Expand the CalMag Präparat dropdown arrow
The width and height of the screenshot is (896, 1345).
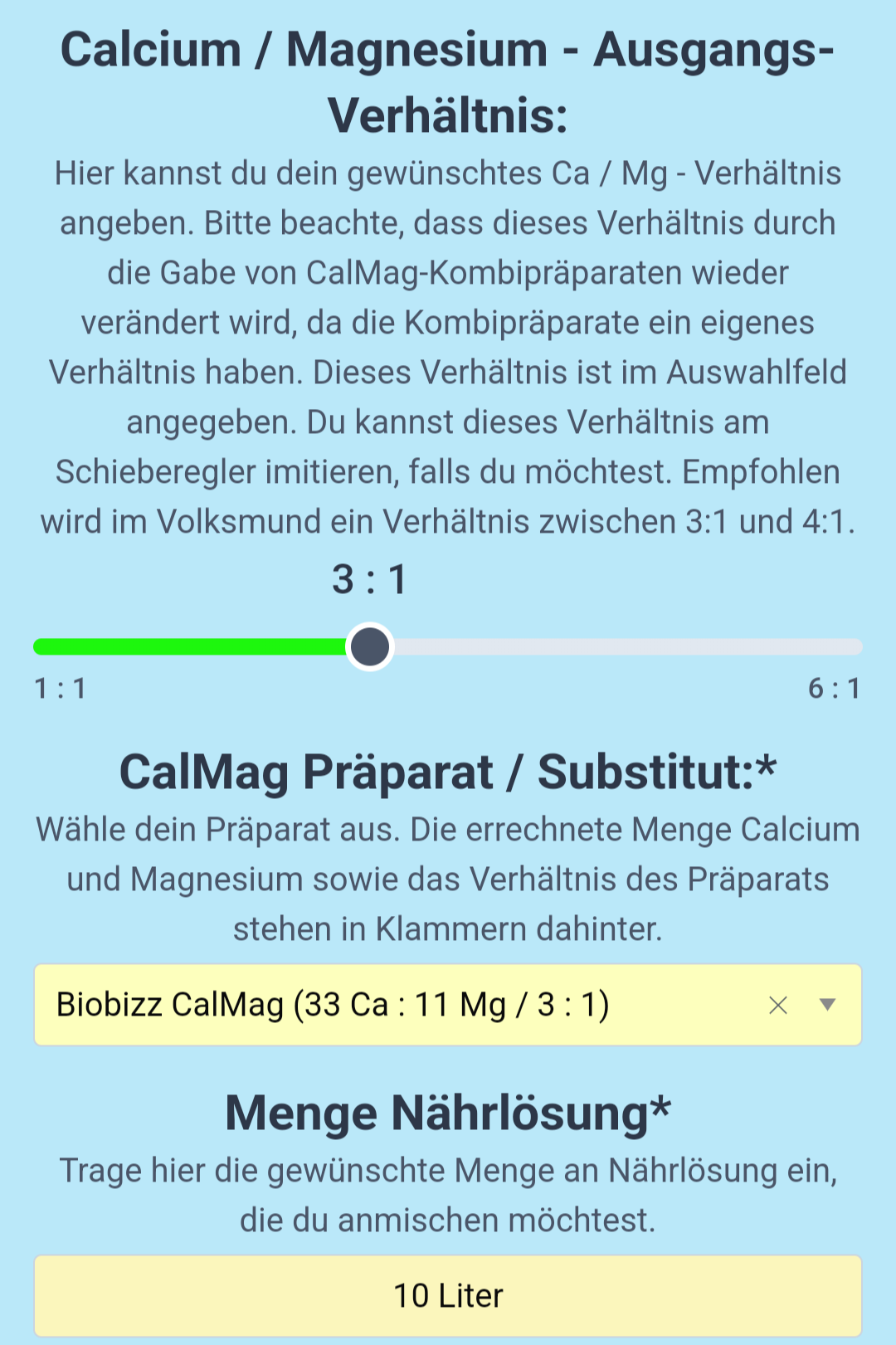(827, 1005)
